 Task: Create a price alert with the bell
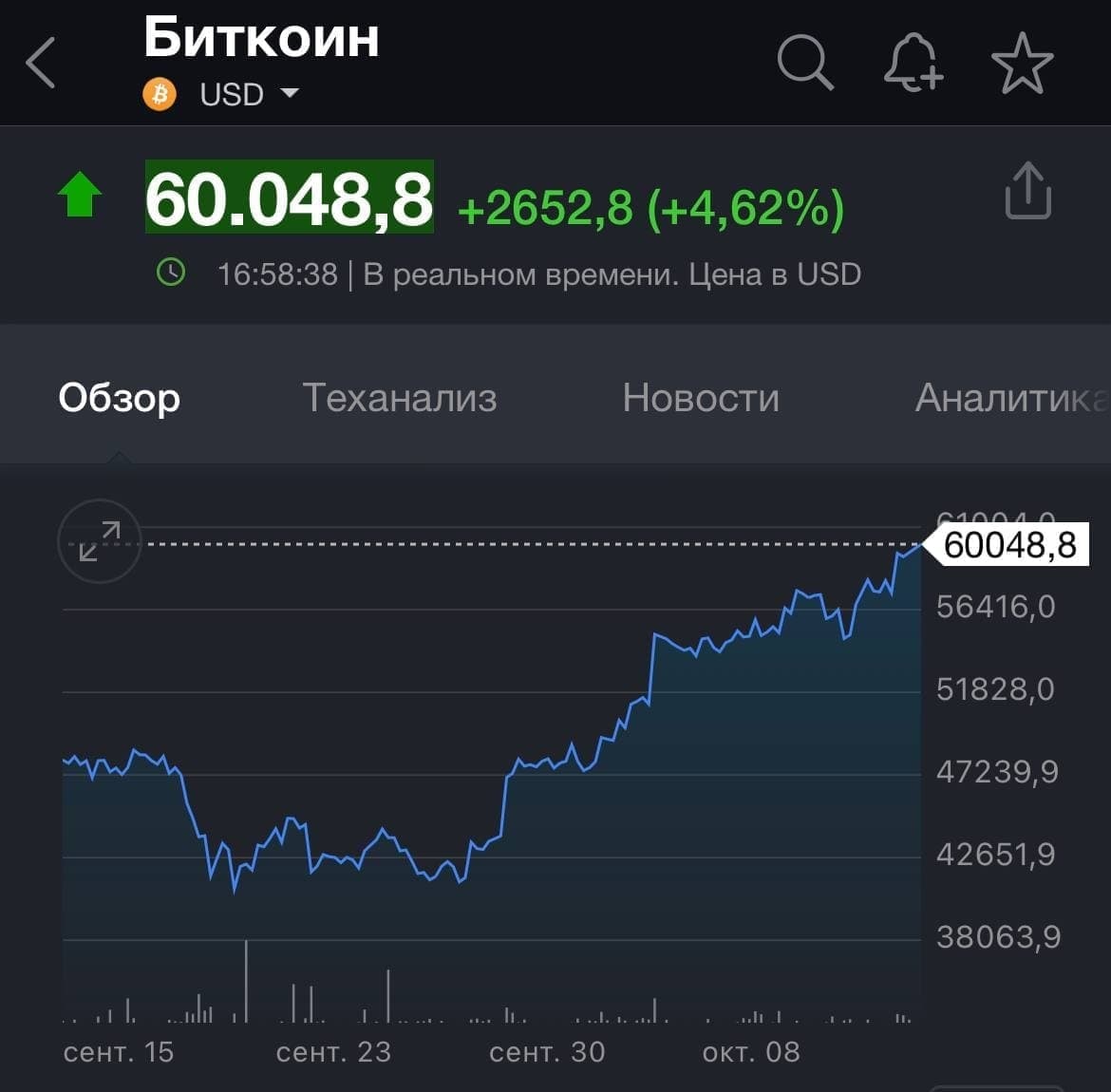(x=913, y=64)
